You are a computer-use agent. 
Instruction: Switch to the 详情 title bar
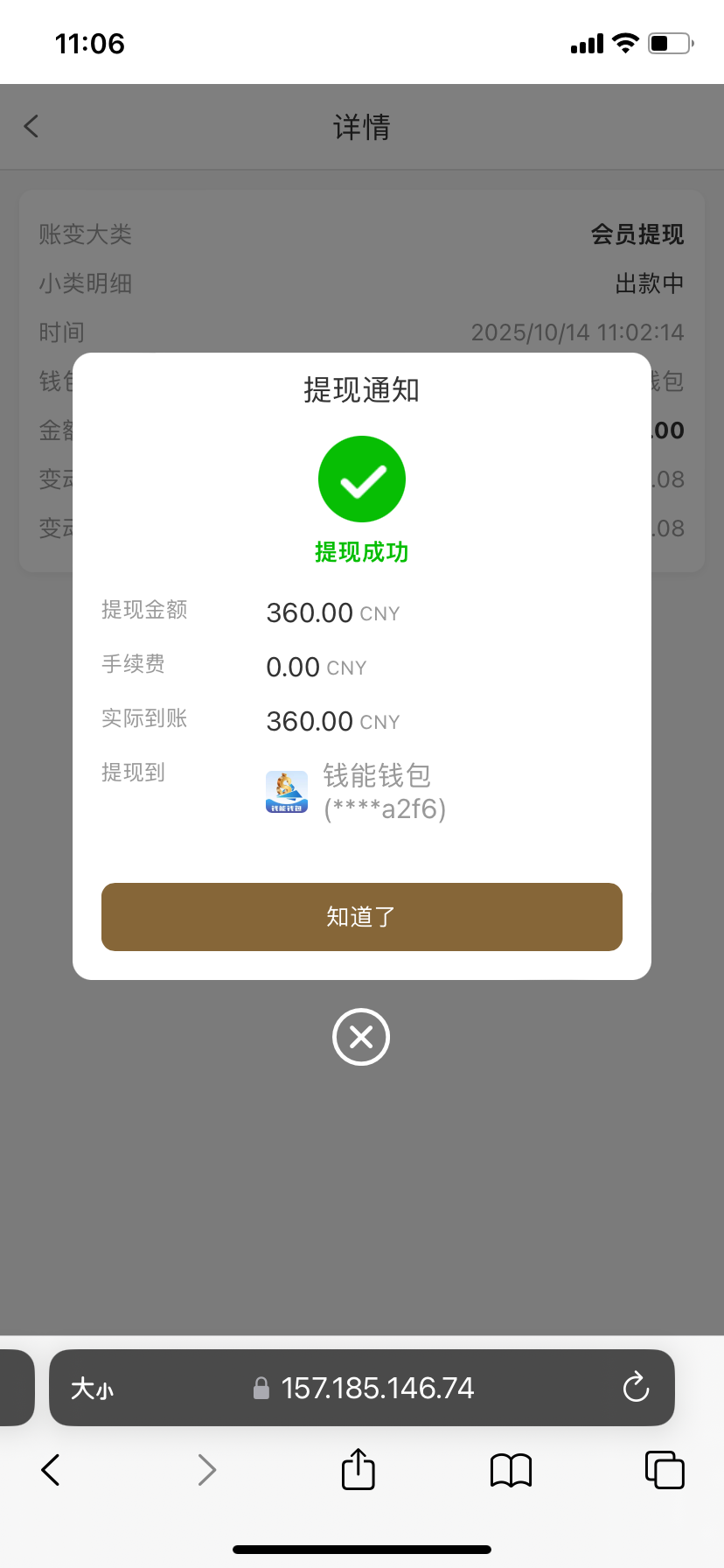(x=362, y=126)
